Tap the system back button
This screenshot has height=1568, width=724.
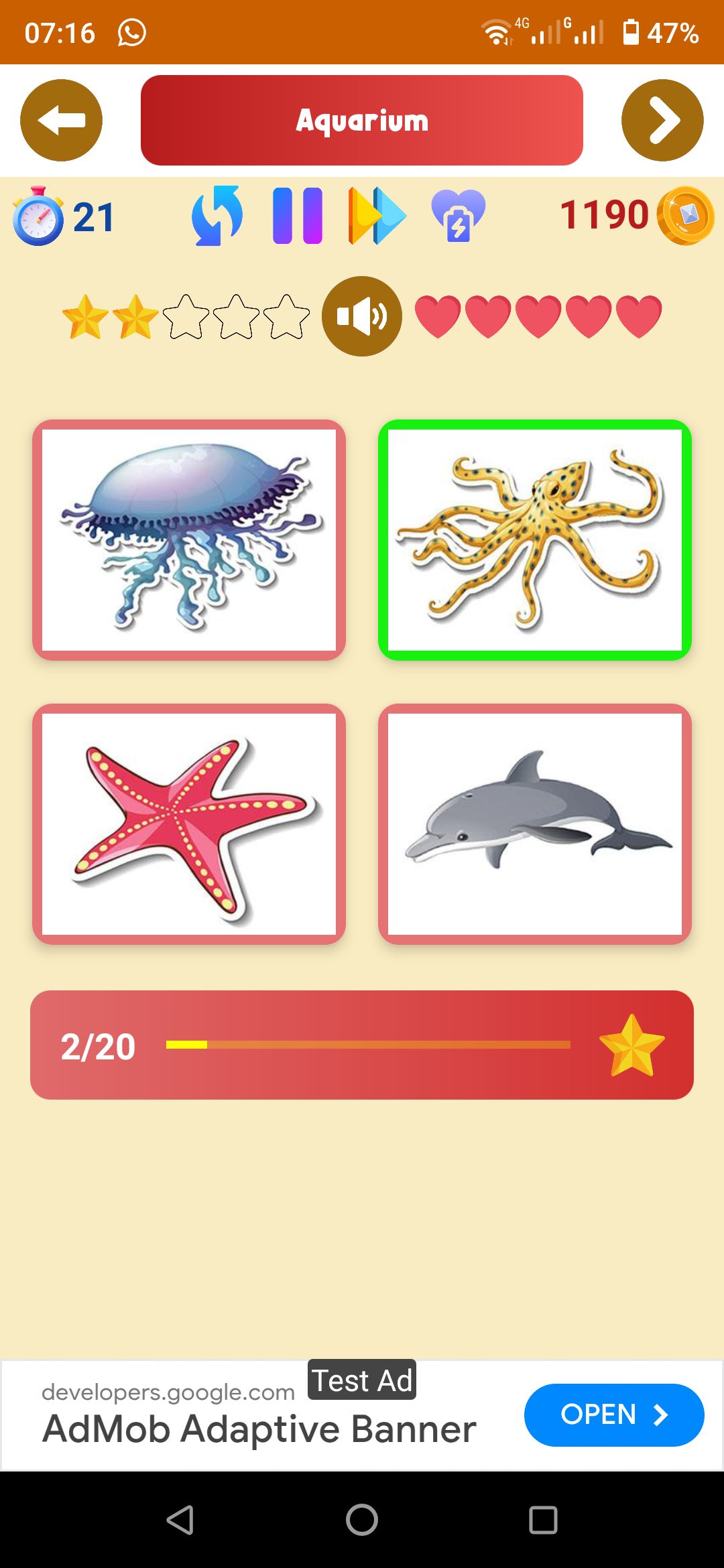(x=180, y=1520)
